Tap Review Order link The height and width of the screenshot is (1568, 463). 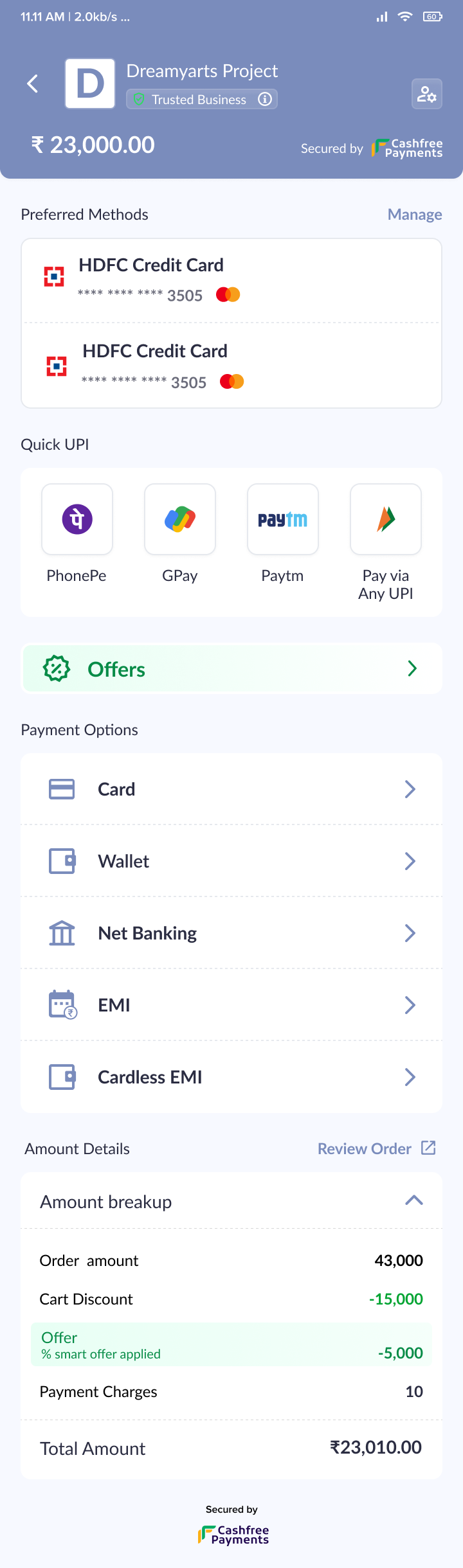point(376,1148)
